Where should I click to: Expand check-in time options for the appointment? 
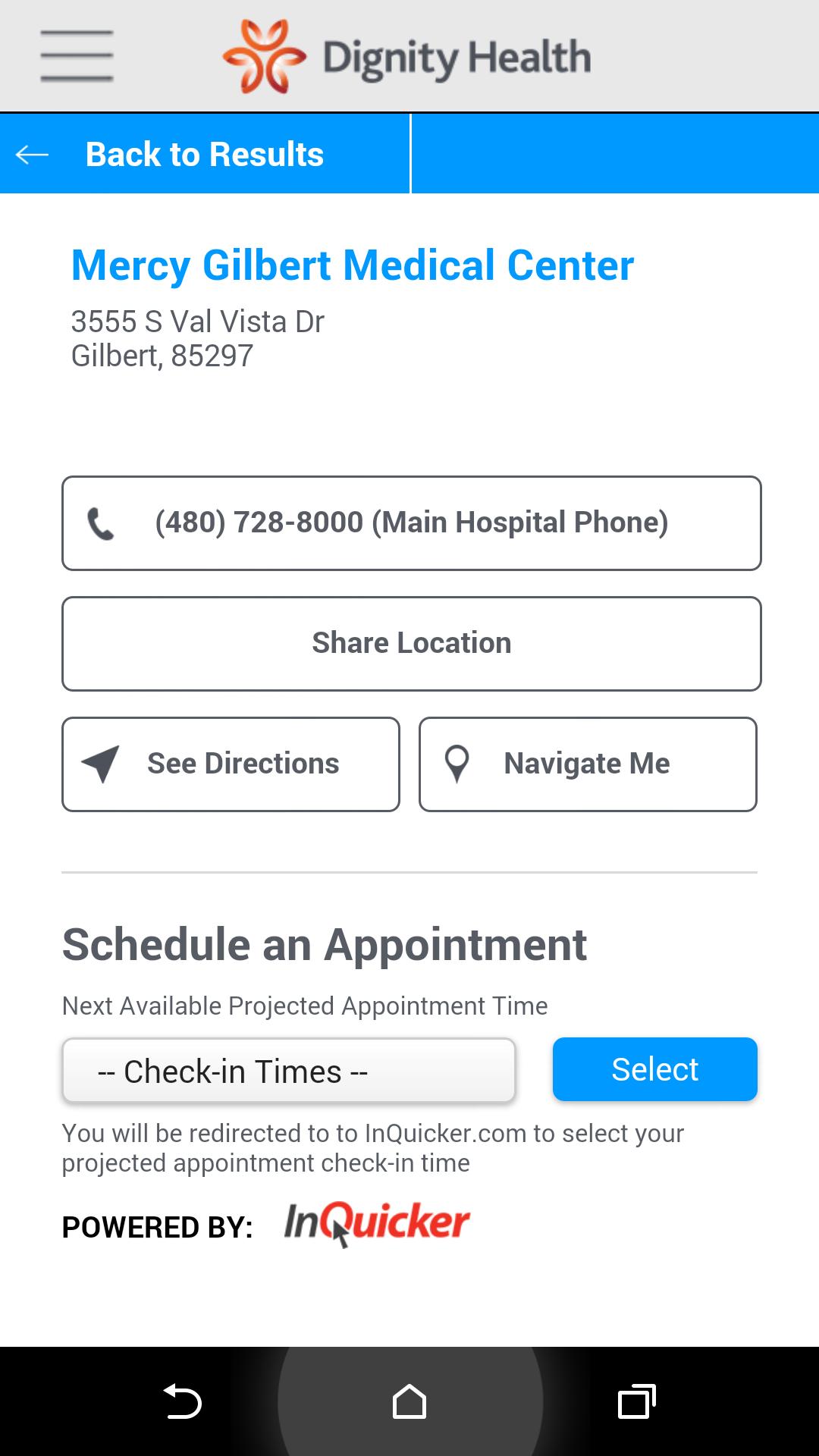(289, 1071)
